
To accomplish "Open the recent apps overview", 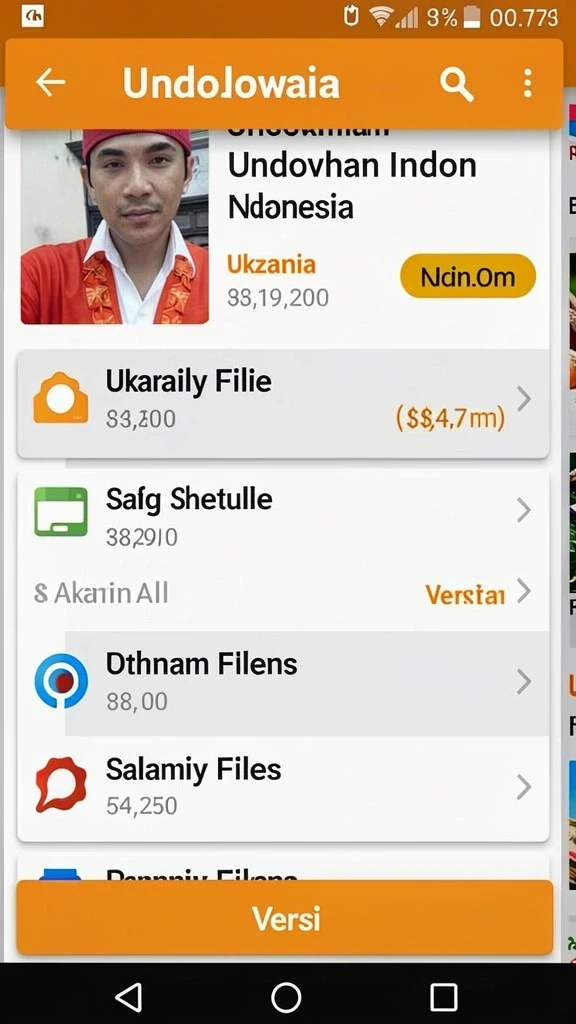I will (x=443, y=997).
